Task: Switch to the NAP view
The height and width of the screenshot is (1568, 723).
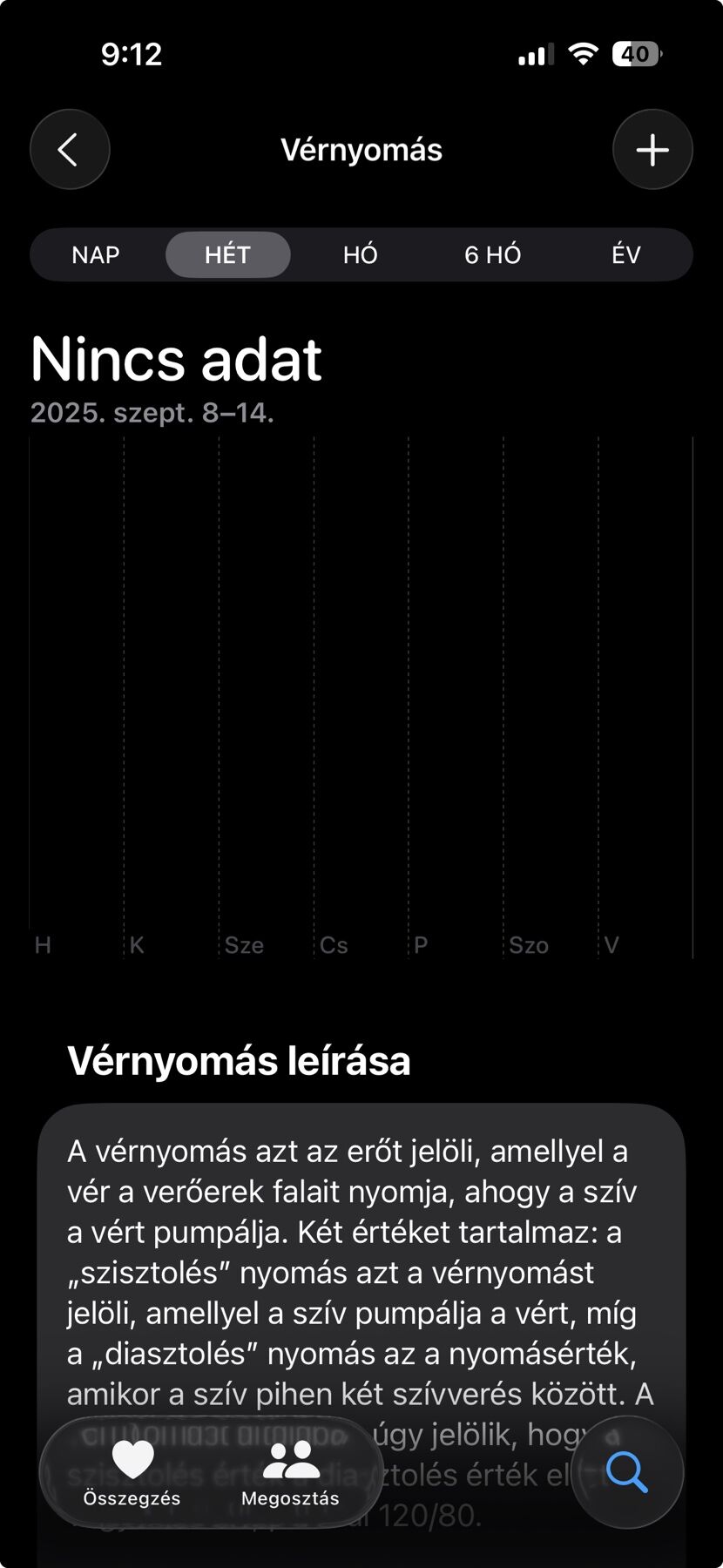Action: [96, 255]
